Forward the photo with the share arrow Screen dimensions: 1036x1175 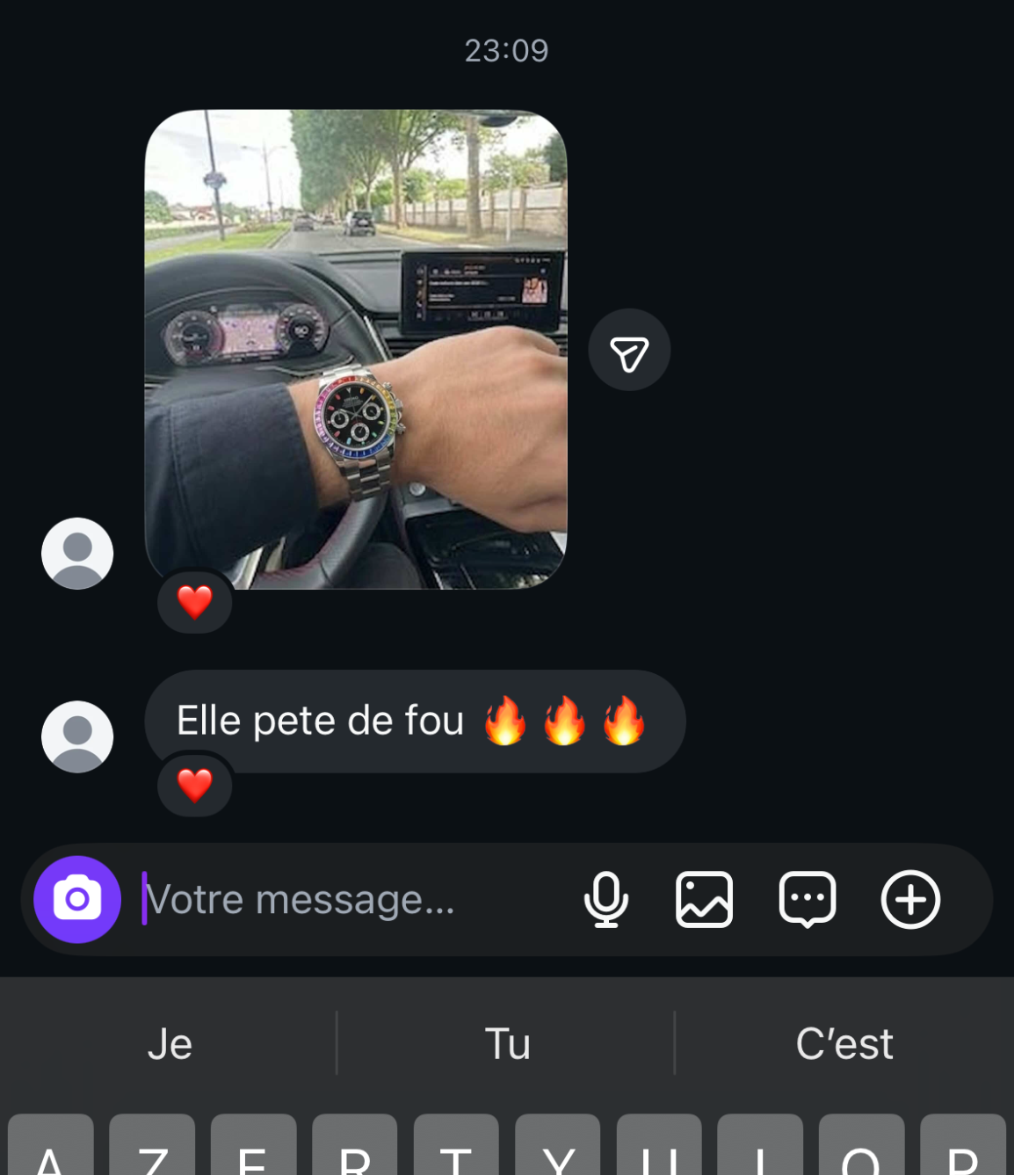[x=629, y=350]
